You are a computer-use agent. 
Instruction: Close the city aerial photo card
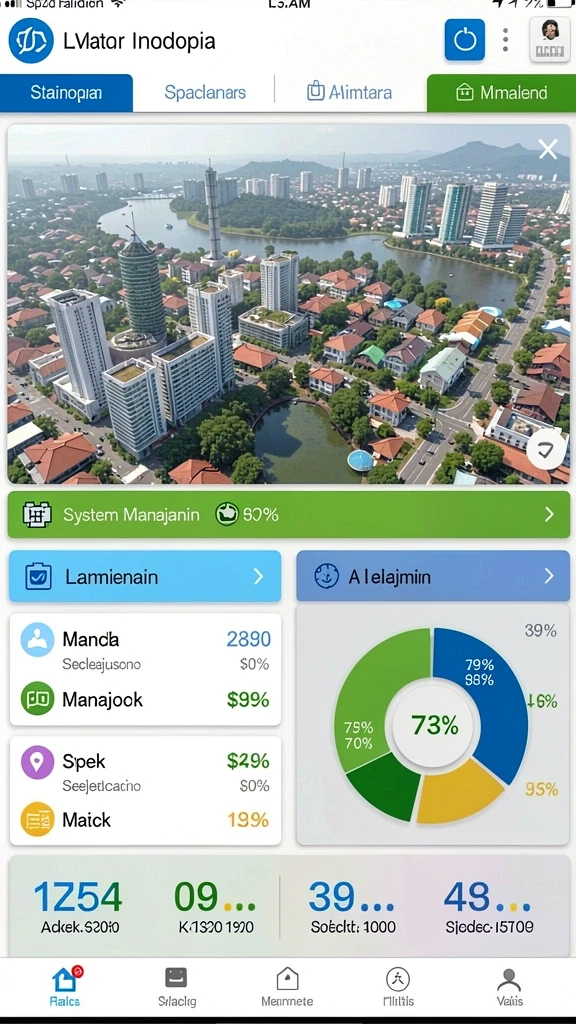[547, 150]
